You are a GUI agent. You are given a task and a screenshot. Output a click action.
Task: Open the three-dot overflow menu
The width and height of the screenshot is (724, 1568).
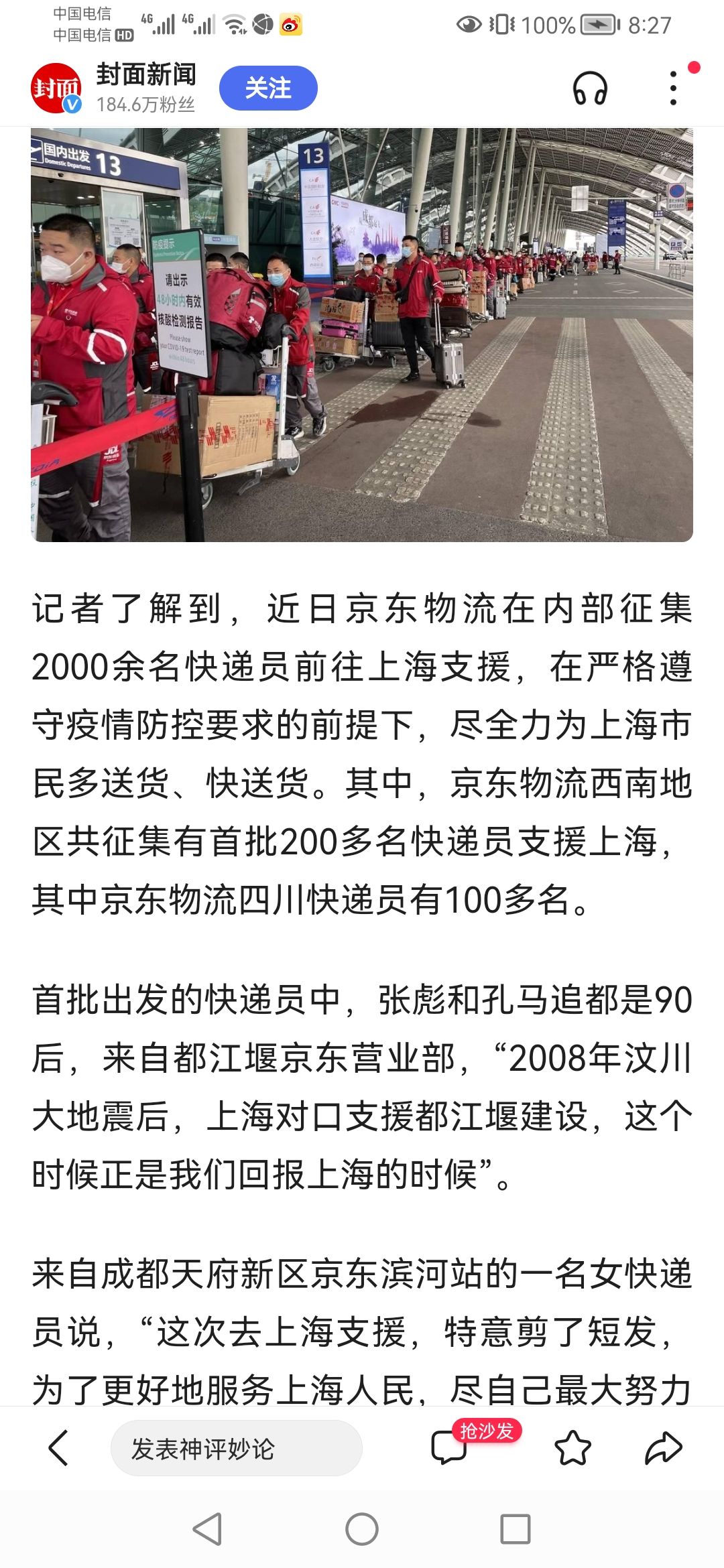[x=673, y=88]
